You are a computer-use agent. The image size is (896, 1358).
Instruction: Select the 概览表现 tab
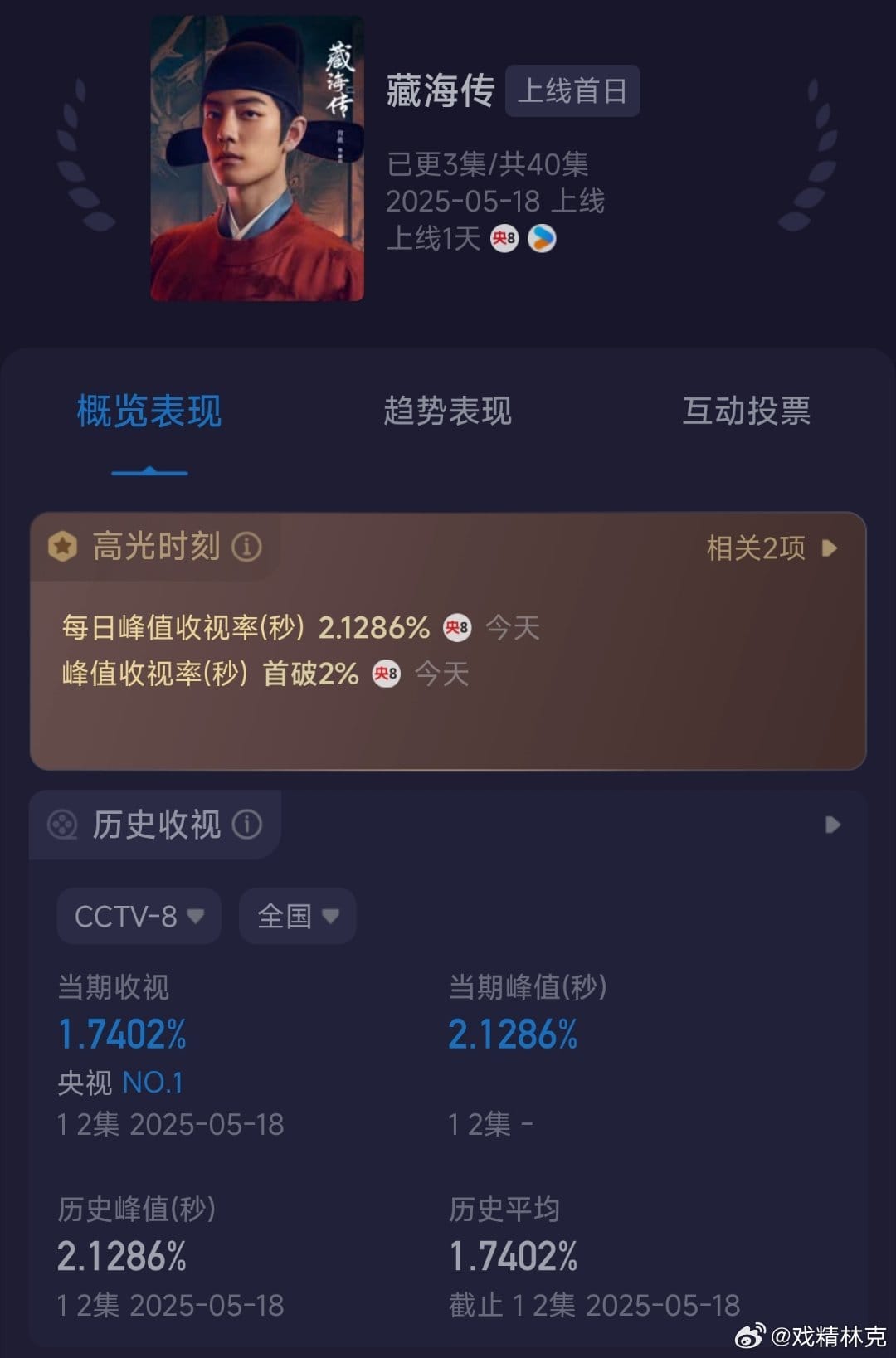coord(149,411)
